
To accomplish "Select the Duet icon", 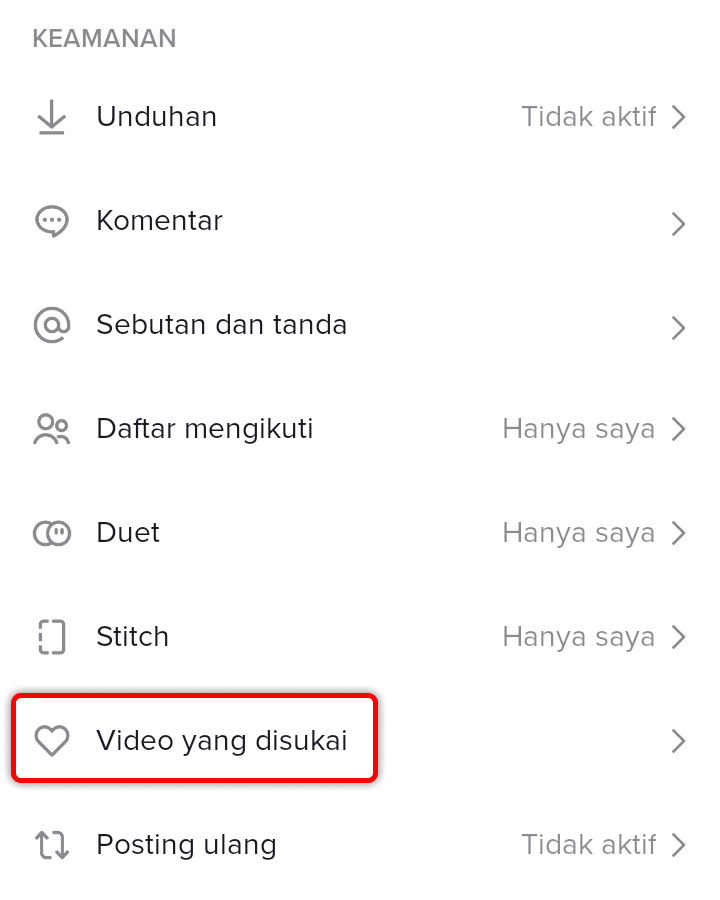I will click(x=51, y=532).
